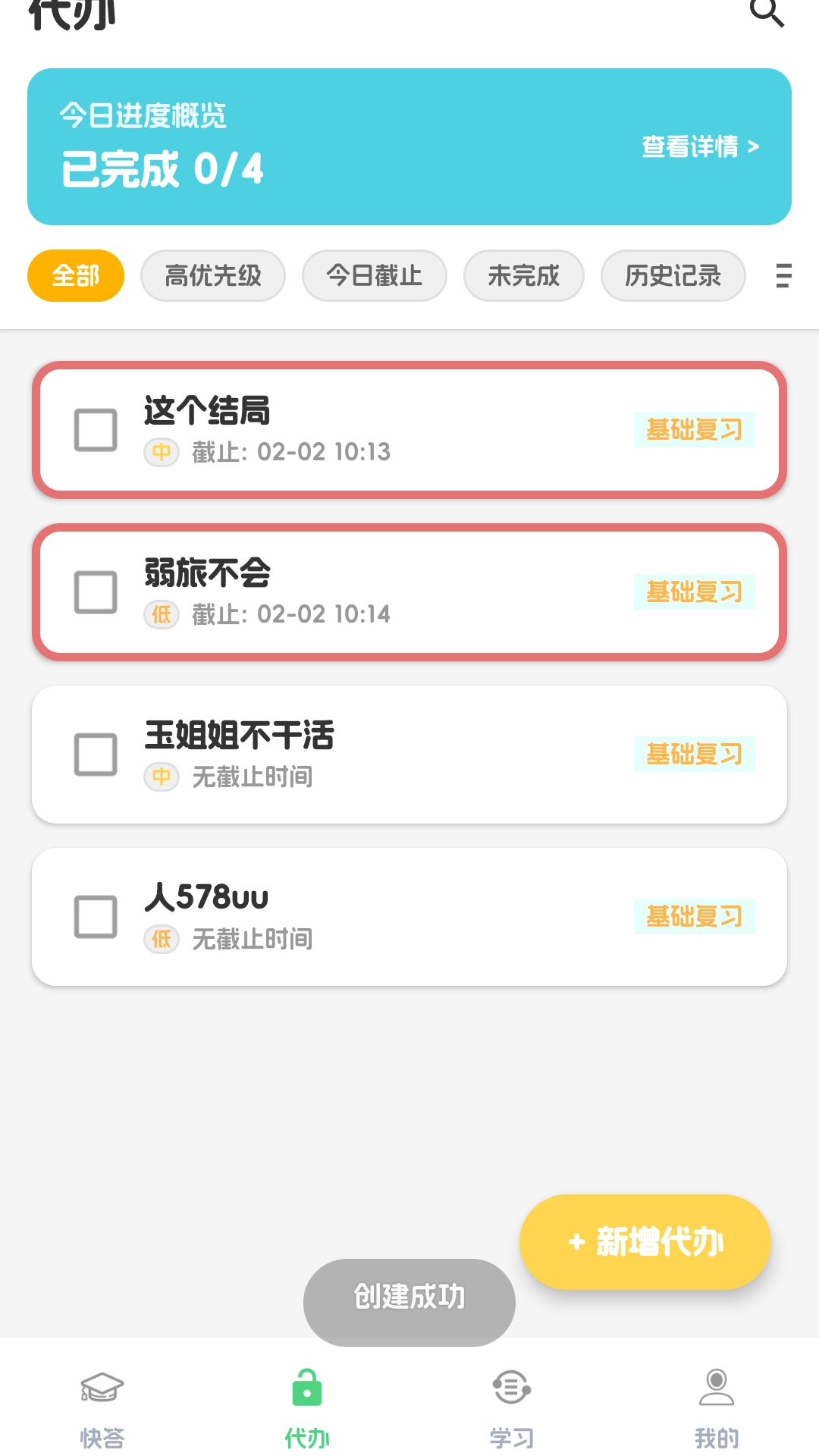
Task: Open the 历史记录 filter
Action: [673, 276]
